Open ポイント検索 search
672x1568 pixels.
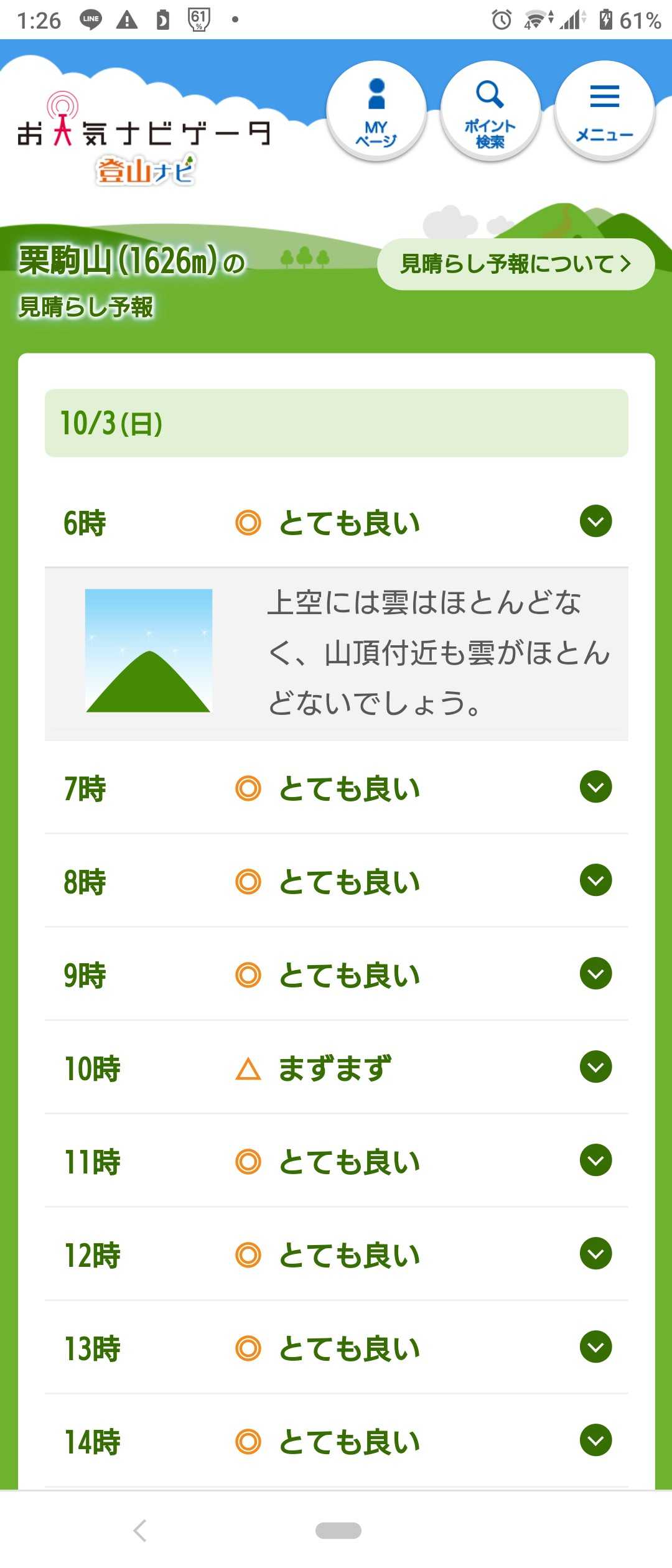(490, 111)
